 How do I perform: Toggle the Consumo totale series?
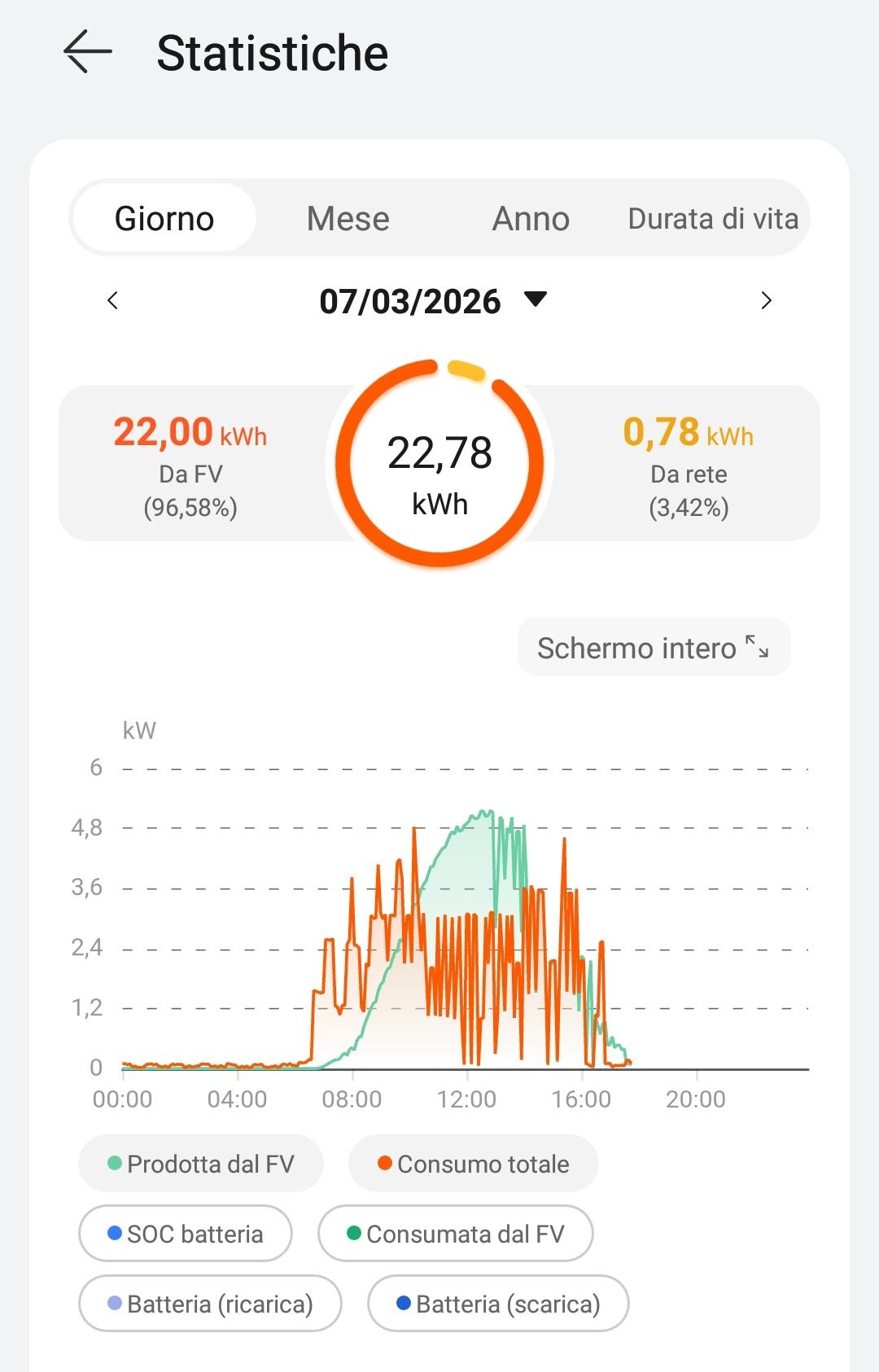point(474,1164)
